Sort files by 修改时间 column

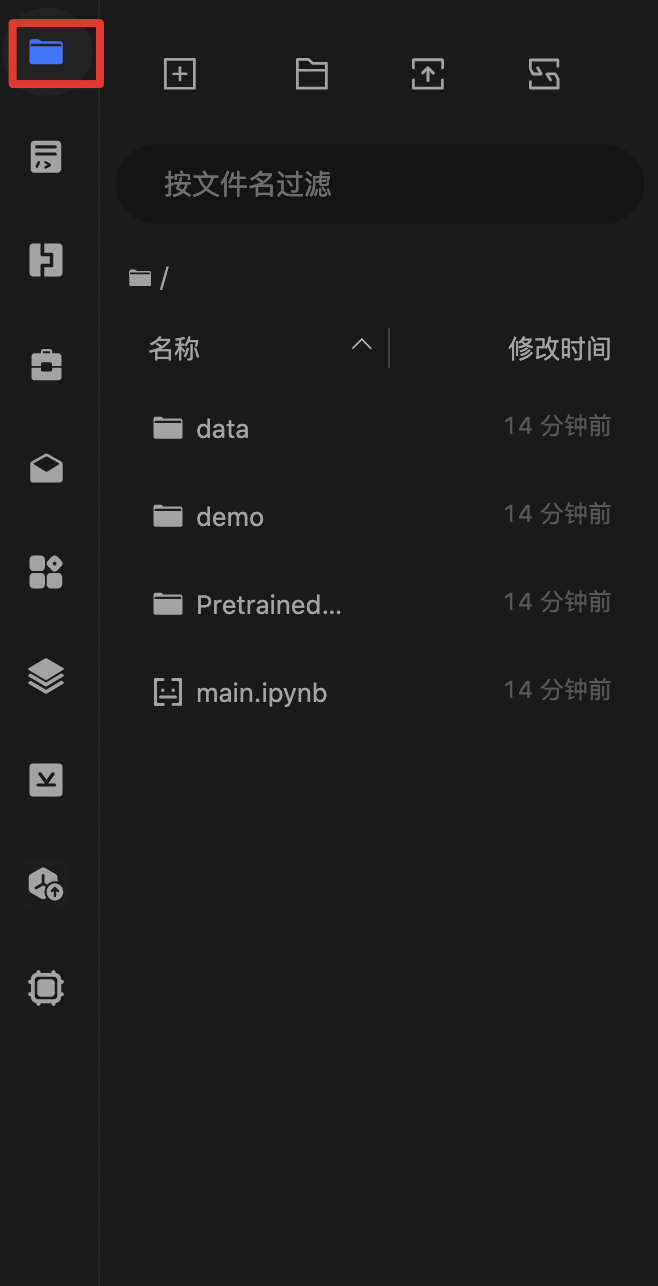559,348
